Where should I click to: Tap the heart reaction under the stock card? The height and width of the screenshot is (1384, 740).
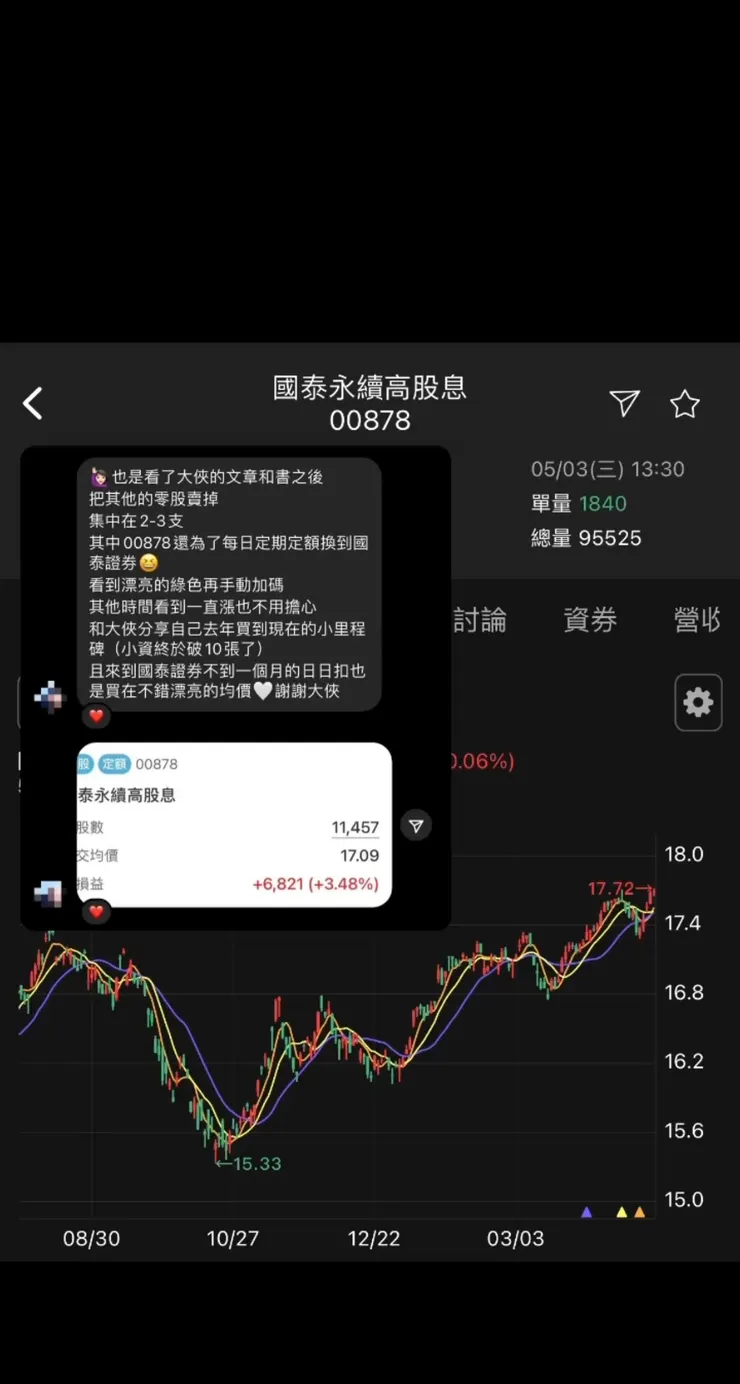pos(95,912)
